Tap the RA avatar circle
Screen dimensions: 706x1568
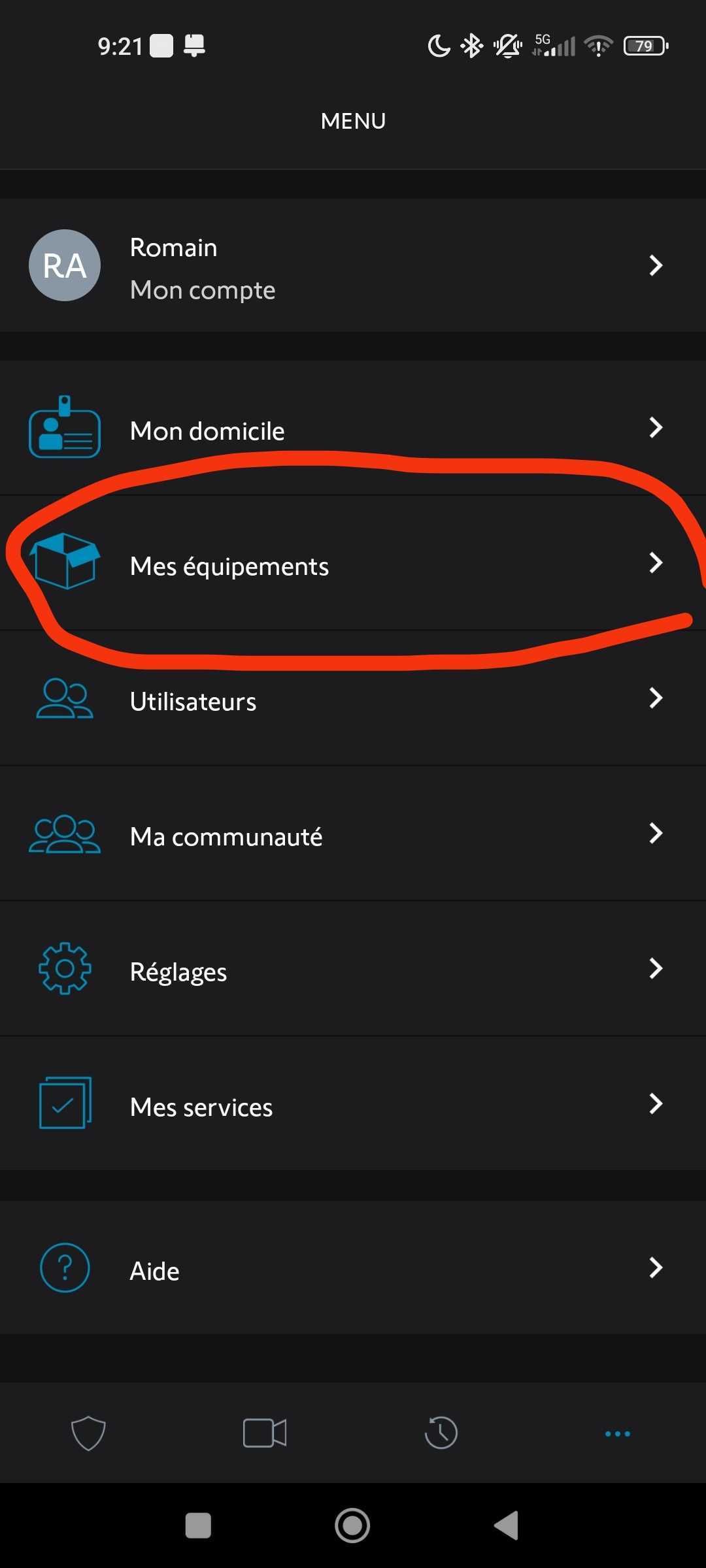pyautogui.click(x=64, y=265)
